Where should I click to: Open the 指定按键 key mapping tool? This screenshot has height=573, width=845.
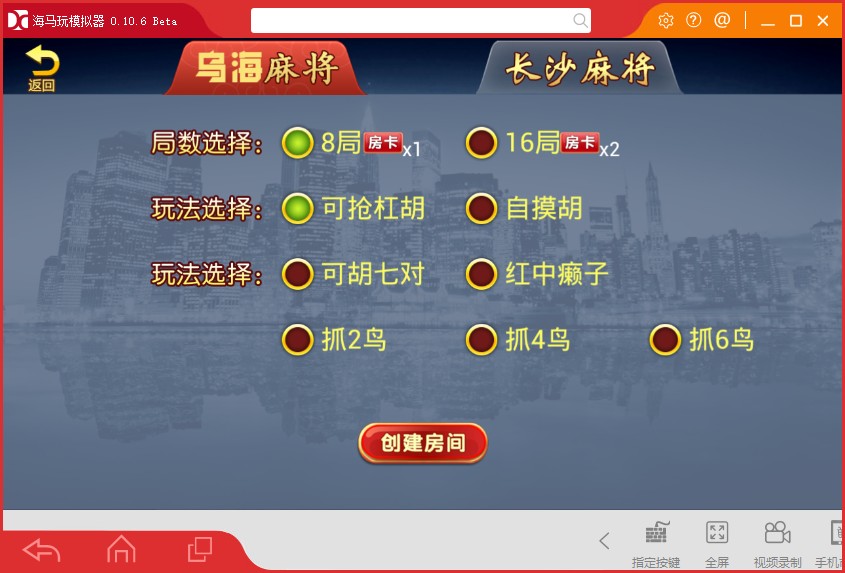click(656, 540)
